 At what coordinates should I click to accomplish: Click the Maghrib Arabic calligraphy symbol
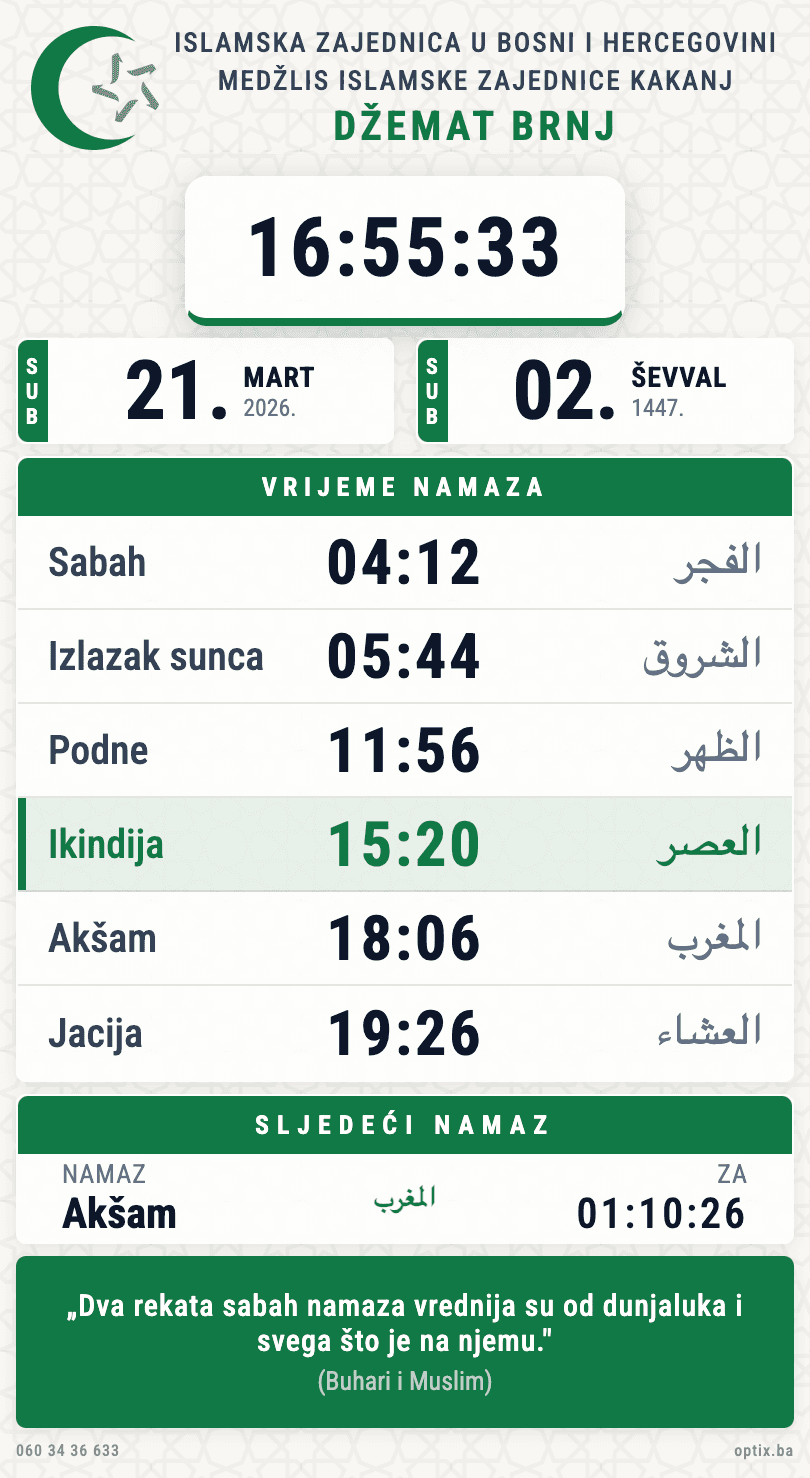(712, 938)
